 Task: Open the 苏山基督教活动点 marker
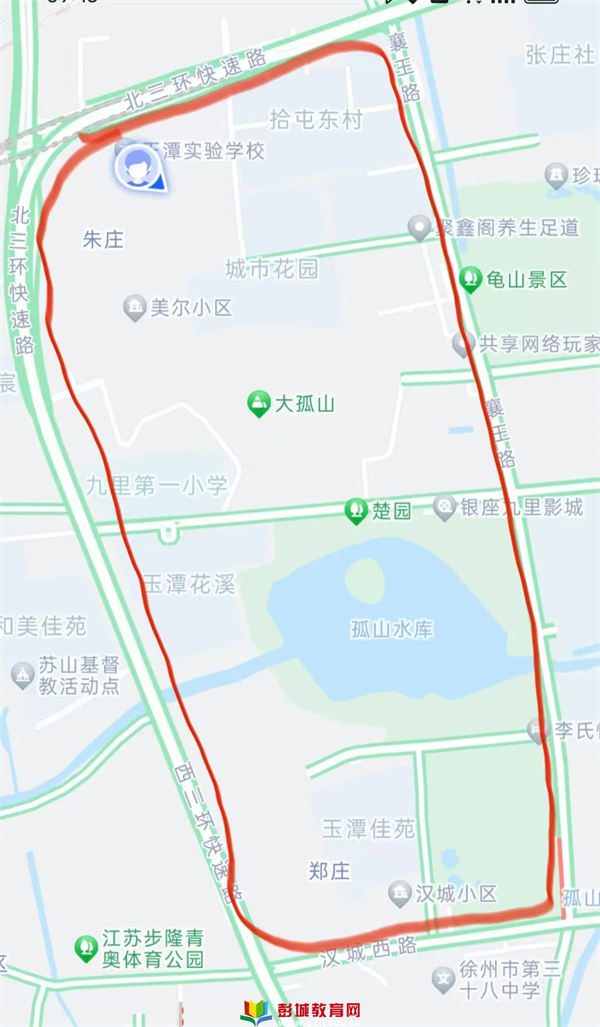(x=22, y=675)
